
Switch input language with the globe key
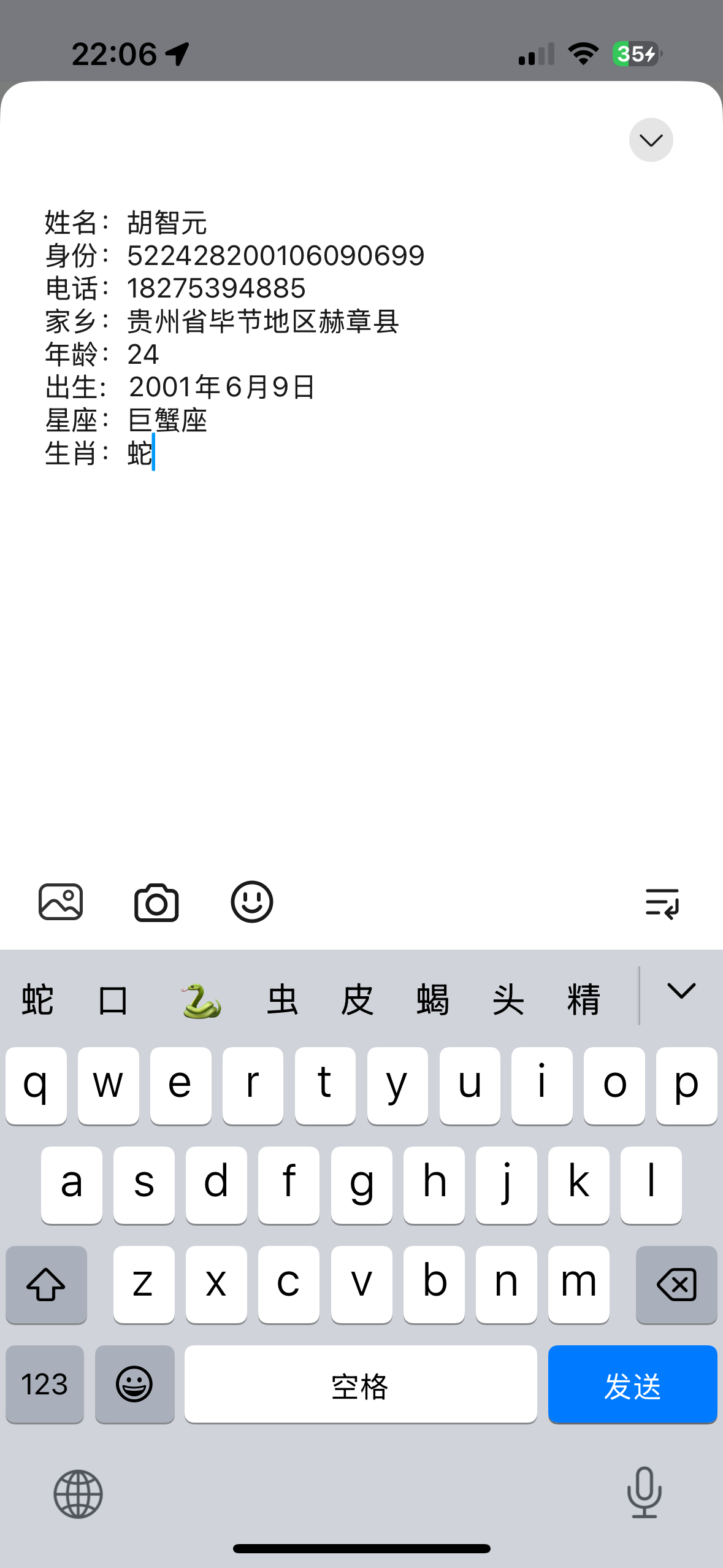(x=78, y=1494)
